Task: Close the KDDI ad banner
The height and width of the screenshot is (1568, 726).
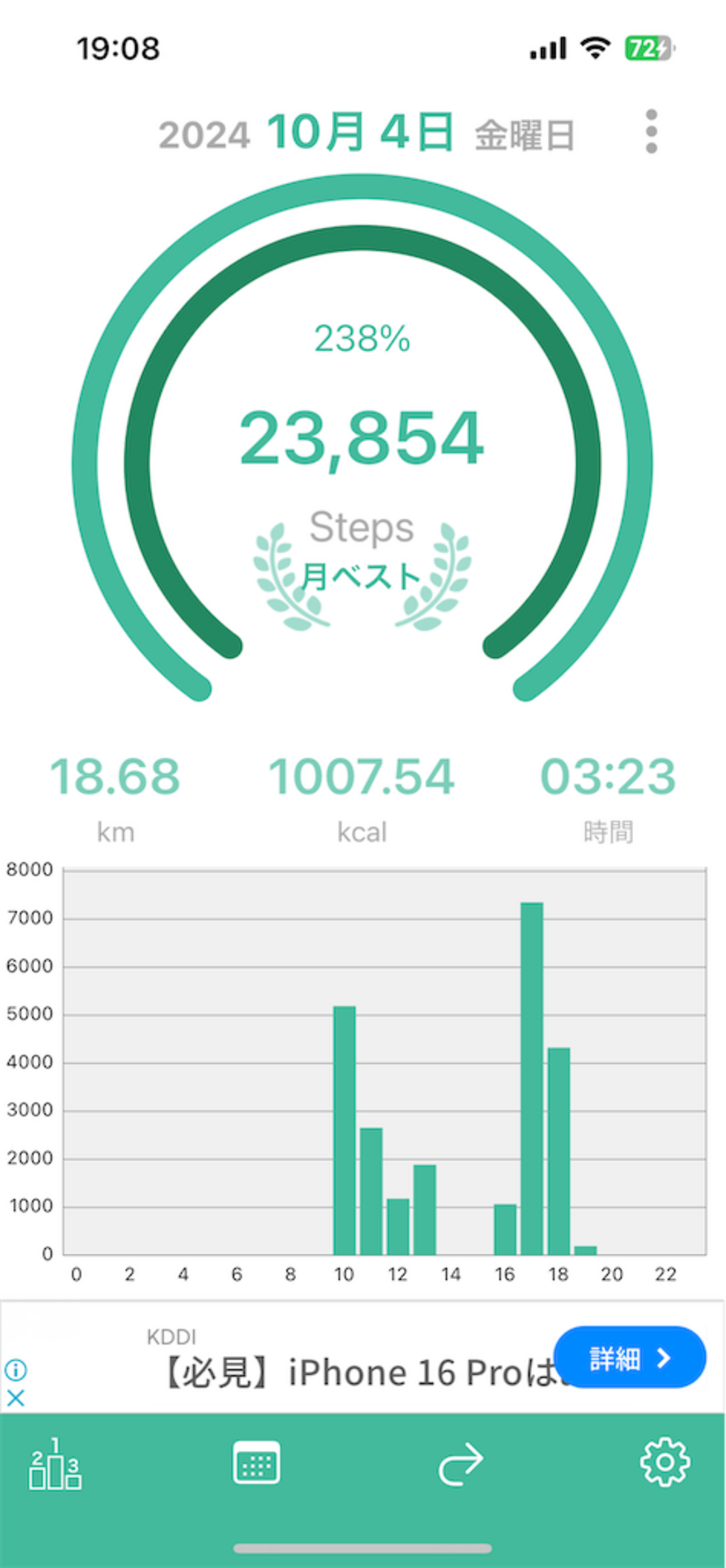Action: (x=15, y=1398)
